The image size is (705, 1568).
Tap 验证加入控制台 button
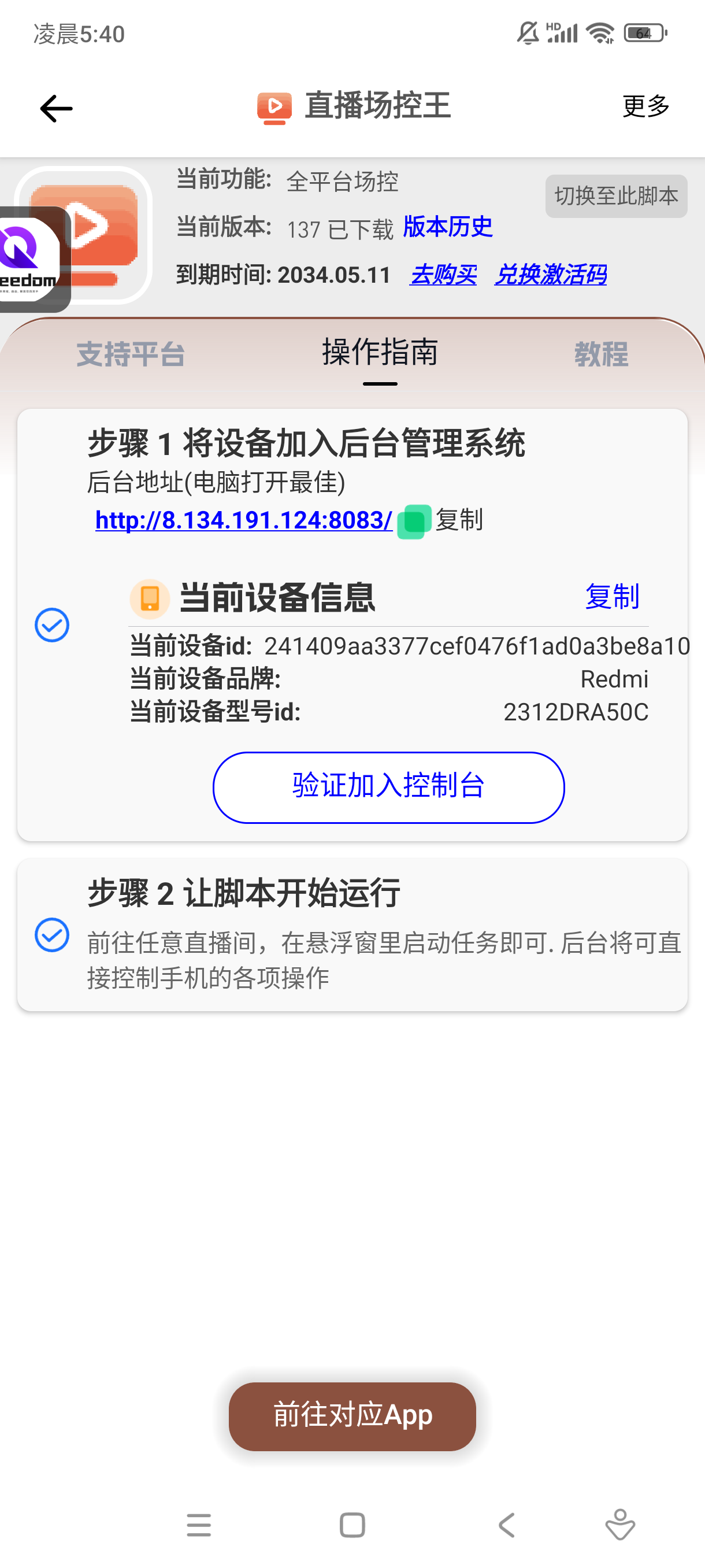[389, 787]
